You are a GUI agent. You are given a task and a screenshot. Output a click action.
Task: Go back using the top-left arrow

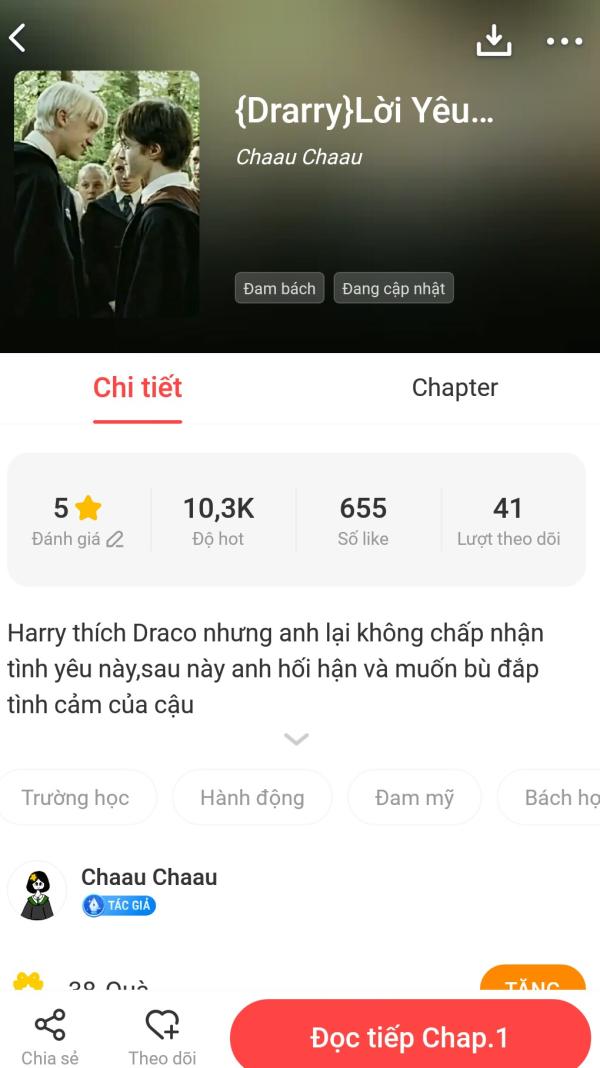point(18,39)
